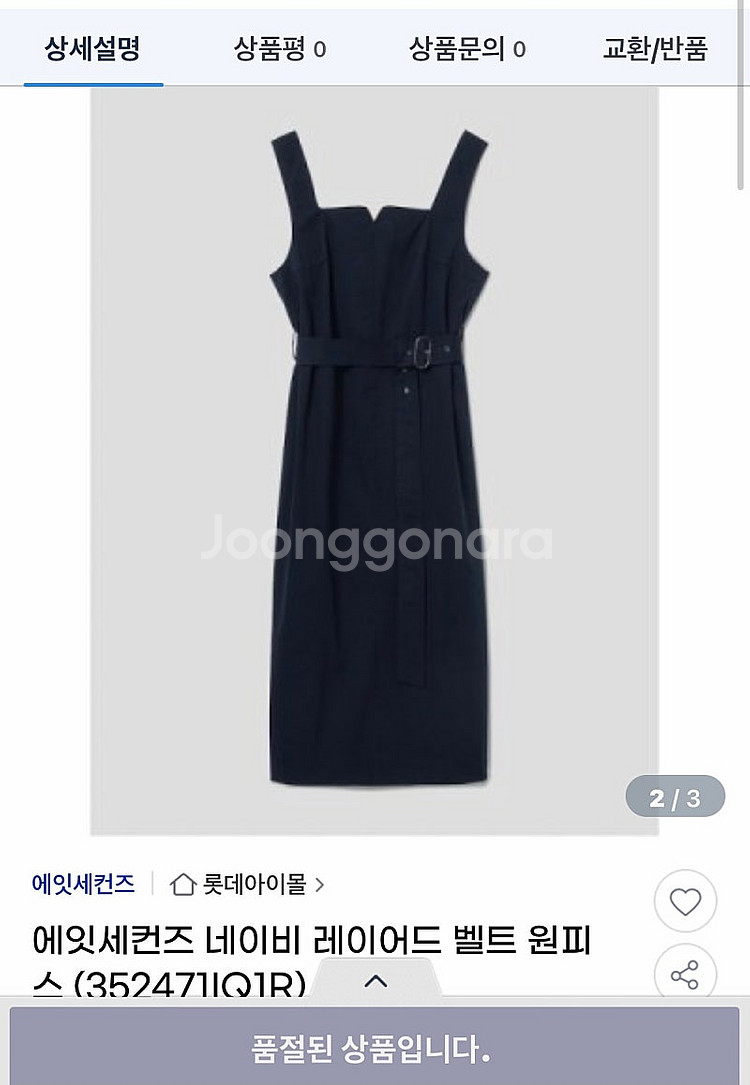Screen dimensions: 750x1085
Task: Add the dress to wishlist with heart icon
Action: coord(685,902)
